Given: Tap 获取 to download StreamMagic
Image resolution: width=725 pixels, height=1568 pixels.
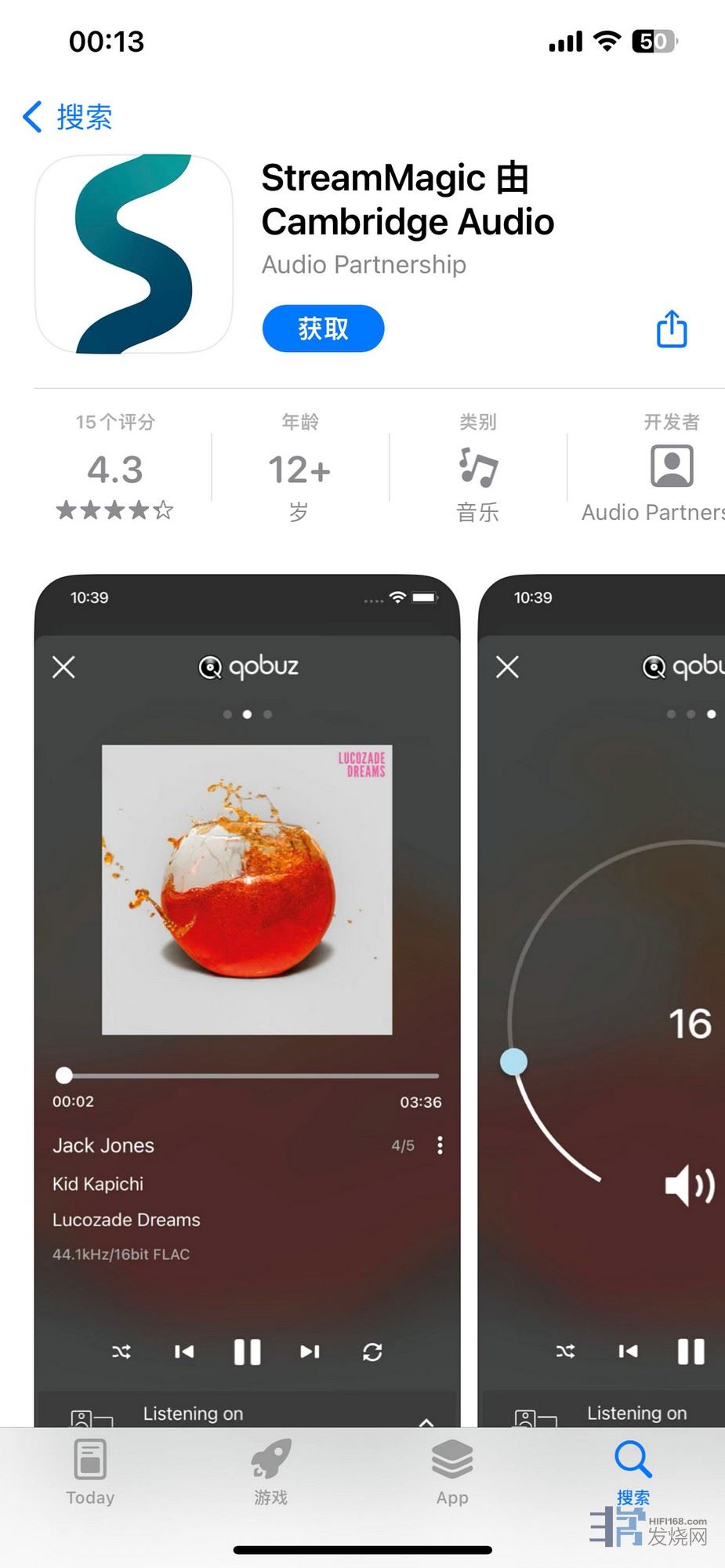Looking at the screenshot, I should 323,328.
